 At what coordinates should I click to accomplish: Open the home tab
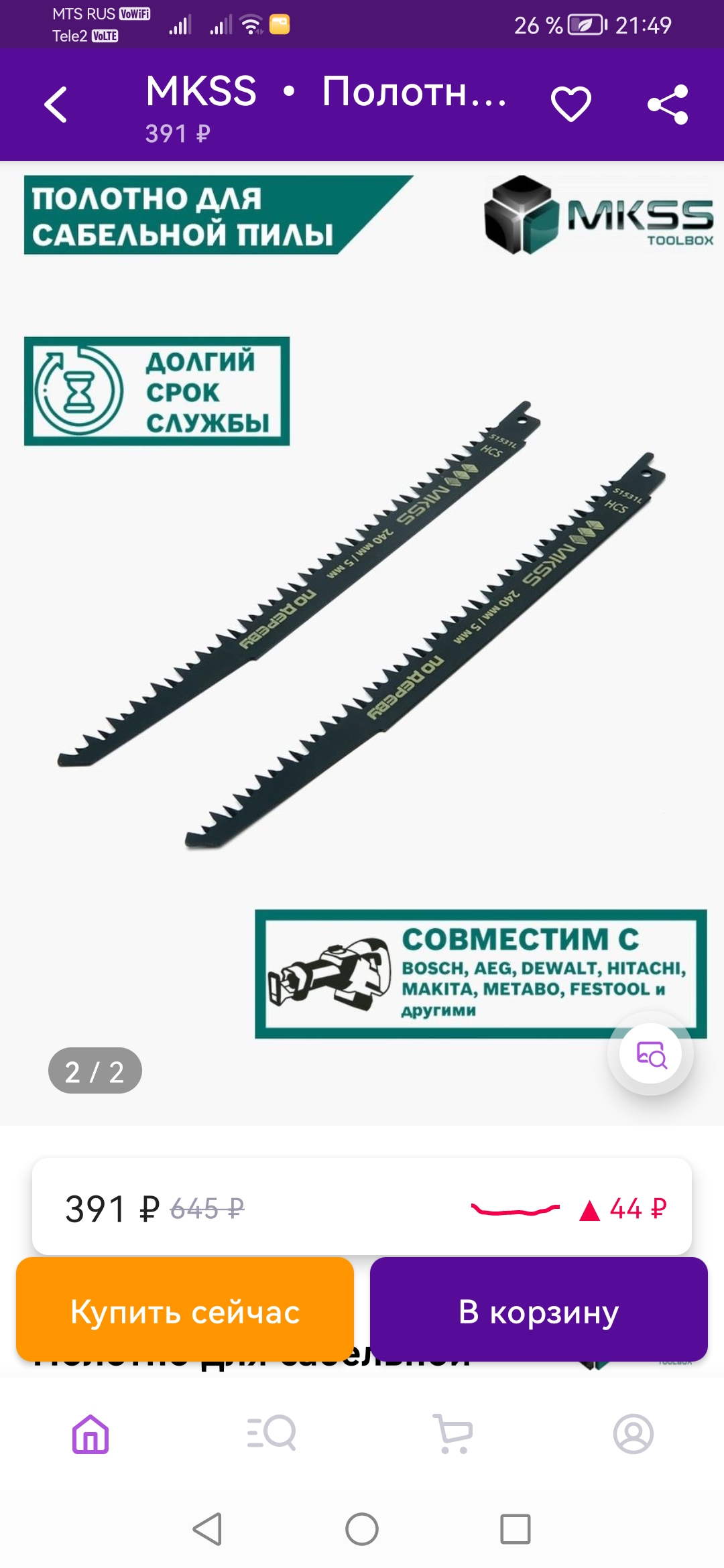click(x=90, y=1434)
